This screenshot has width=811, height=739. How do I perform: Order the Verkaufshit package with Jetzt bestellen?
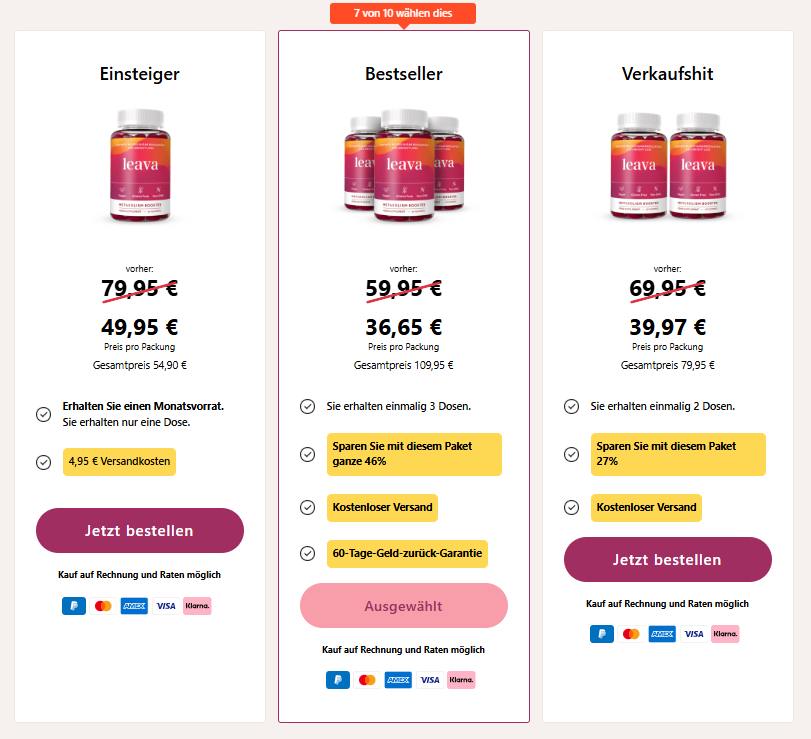point(667,559)
